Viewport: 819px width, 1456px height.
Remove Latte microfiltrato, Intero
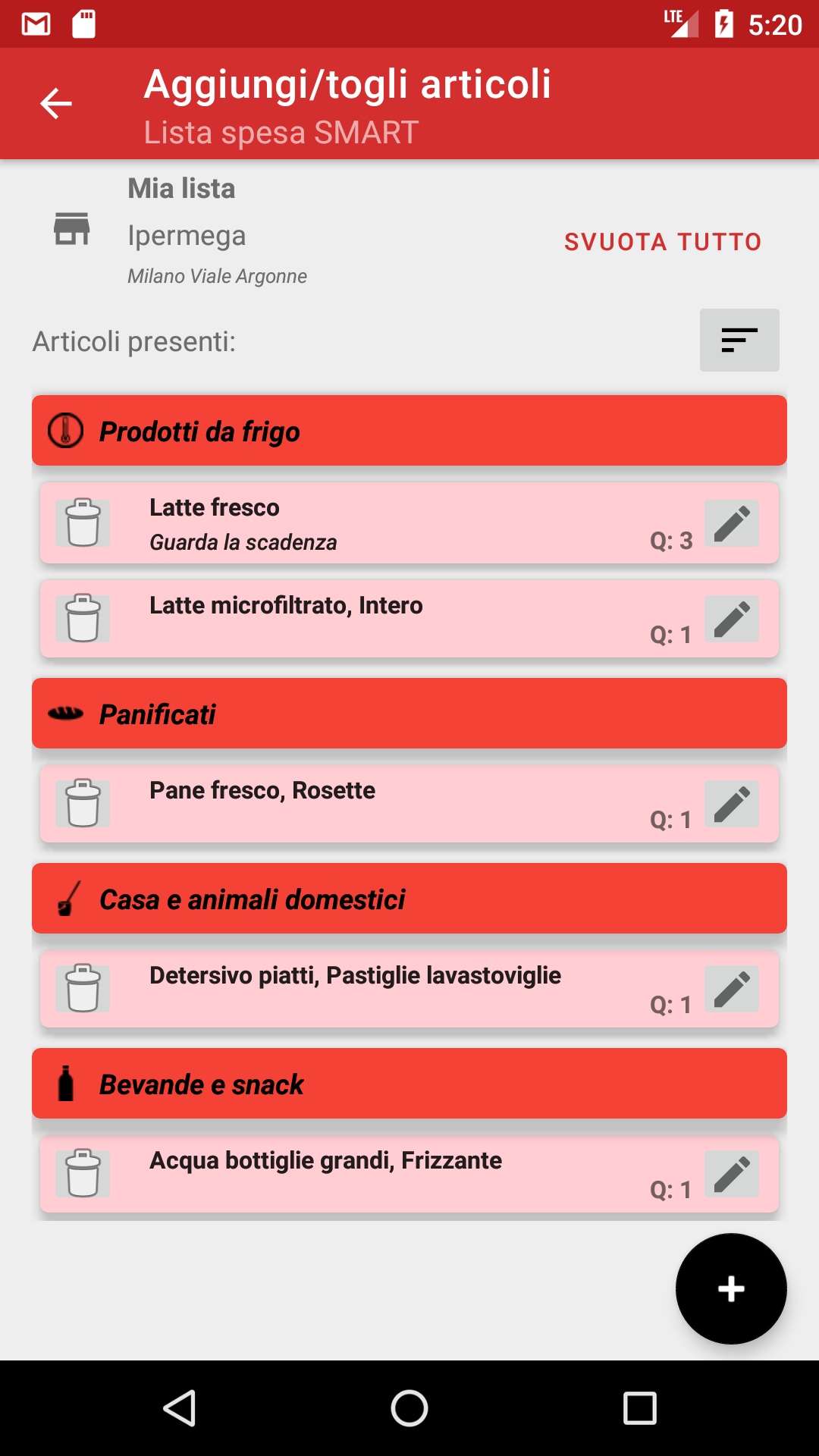(83, 619)
